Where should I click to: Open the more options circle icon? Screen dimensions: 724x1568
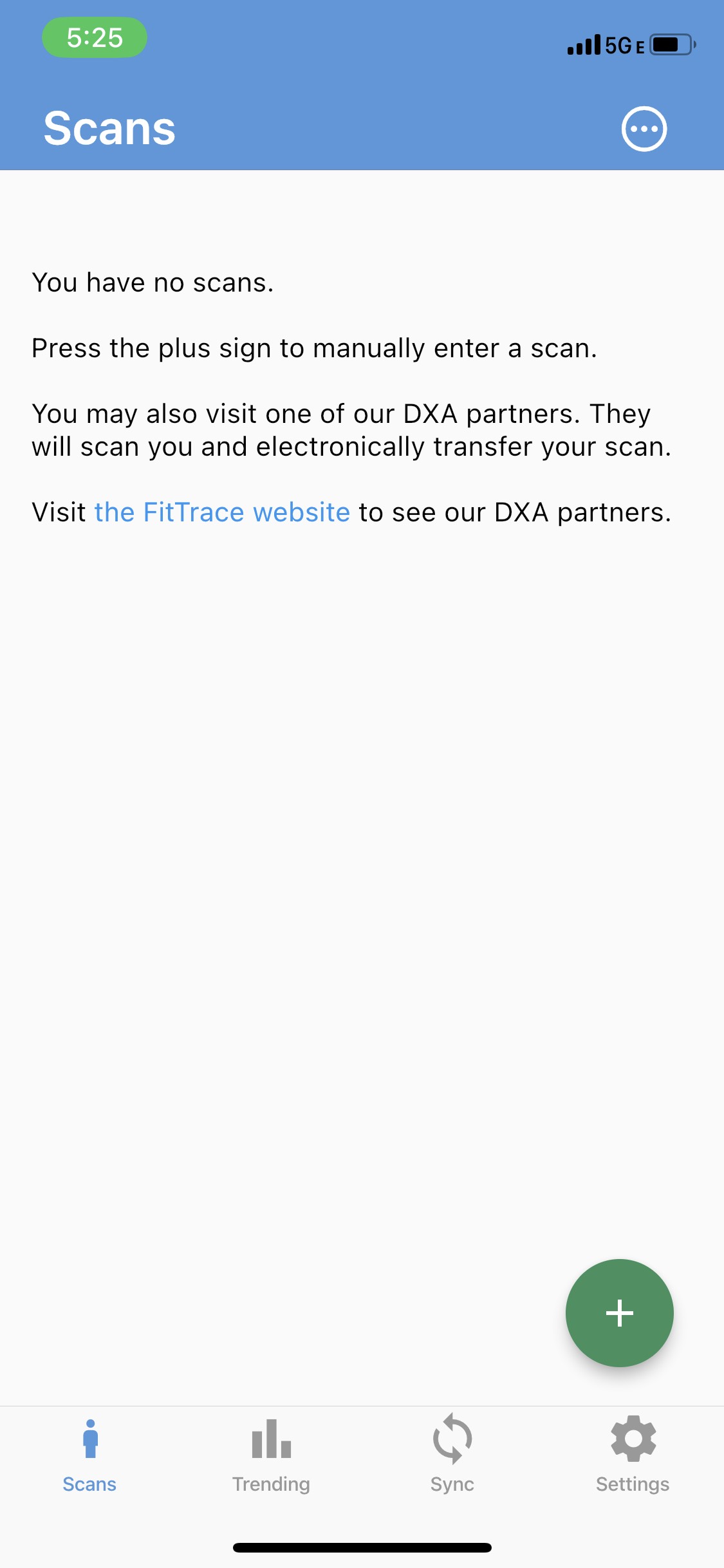(644, 129)
